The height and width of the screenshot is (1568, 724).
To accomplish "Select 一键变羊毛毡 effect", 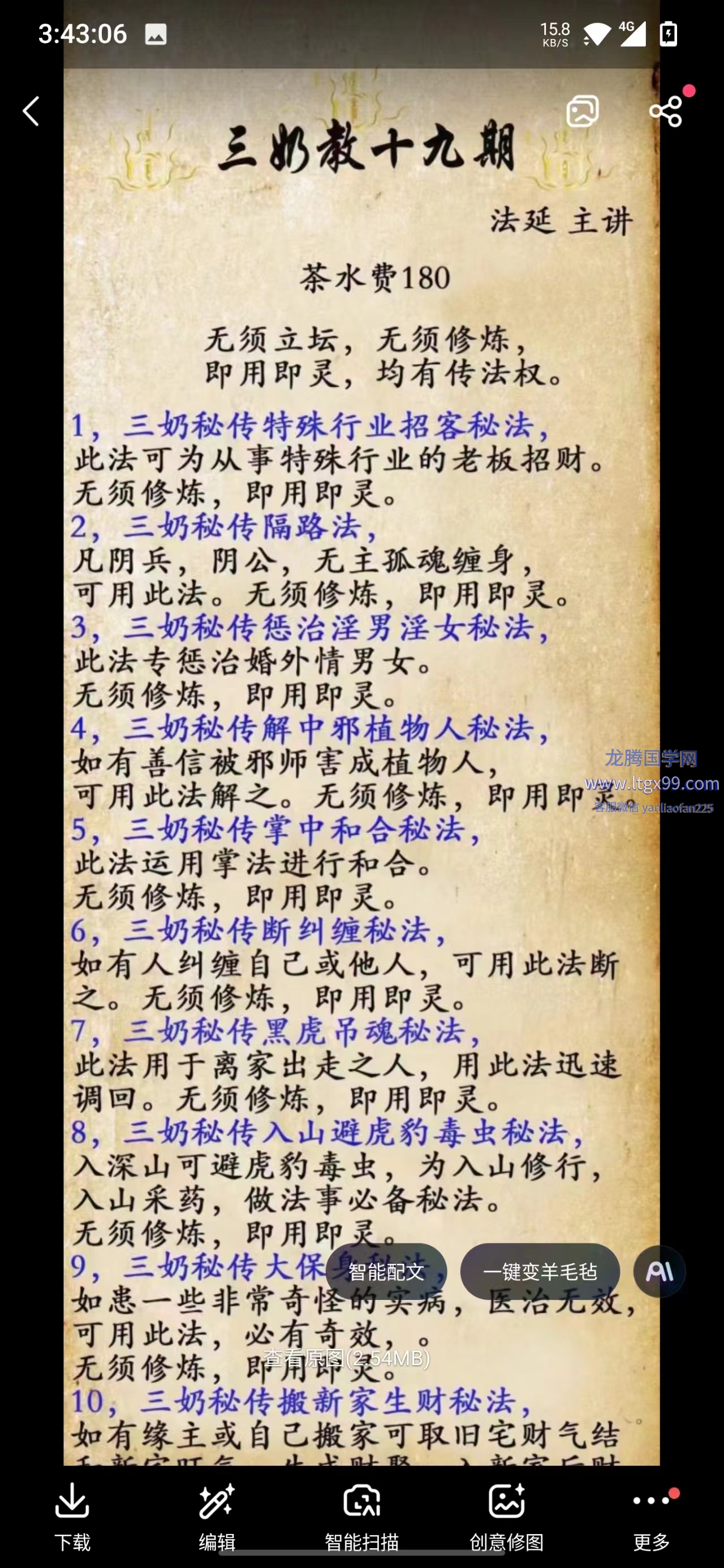I will pos(540,1272).
